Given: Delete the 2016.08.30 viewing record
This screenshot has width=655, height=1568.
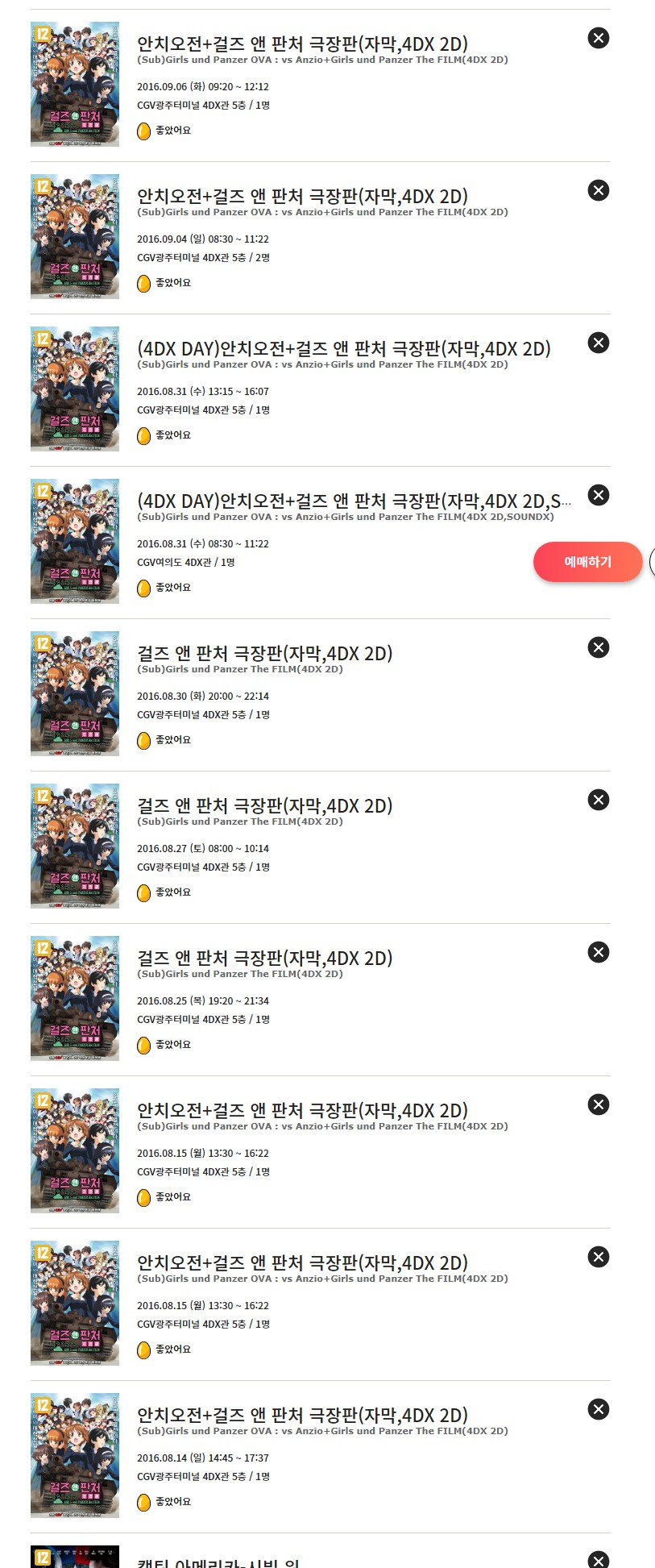Looking at the screenshot, I should 599,647.
